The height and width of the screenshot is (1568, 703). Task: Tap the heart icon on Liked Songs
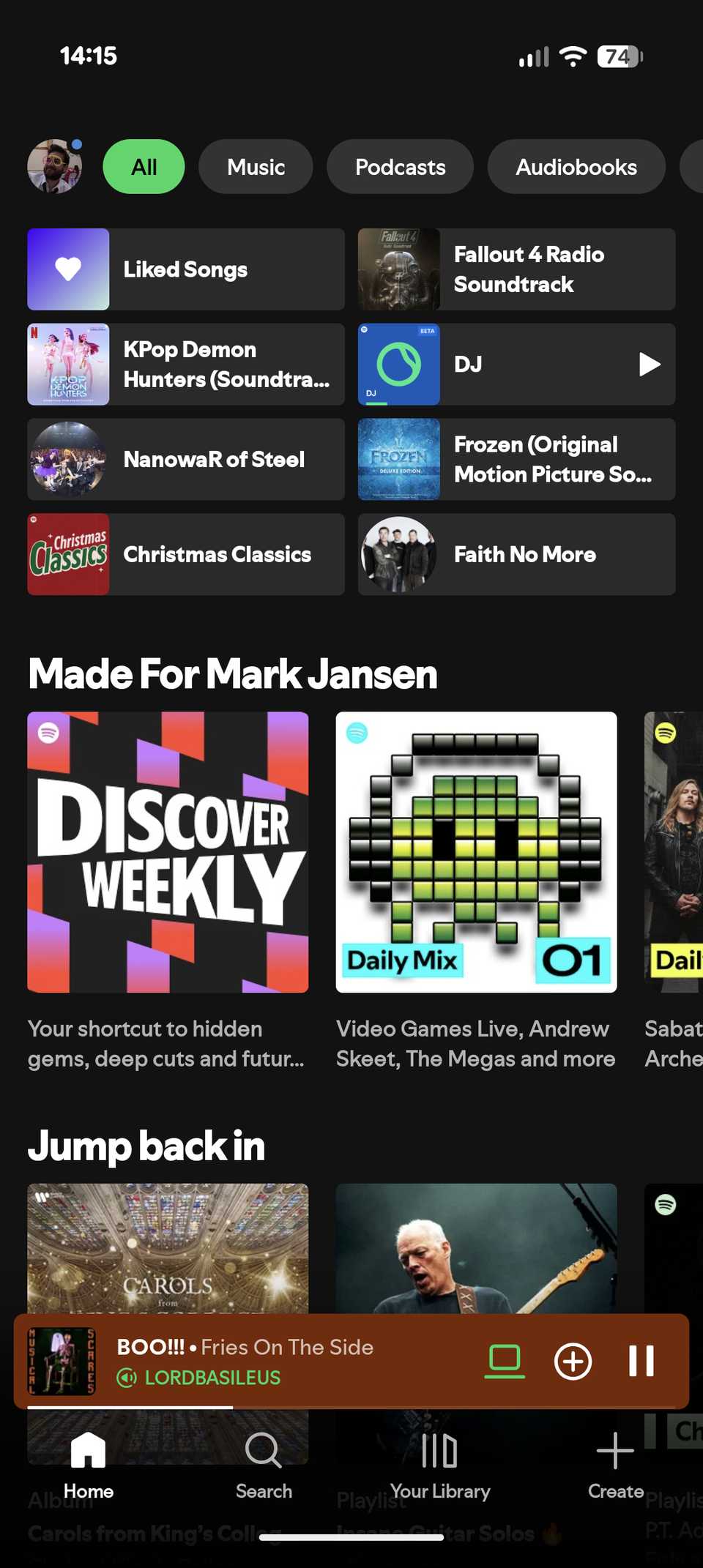67,269
